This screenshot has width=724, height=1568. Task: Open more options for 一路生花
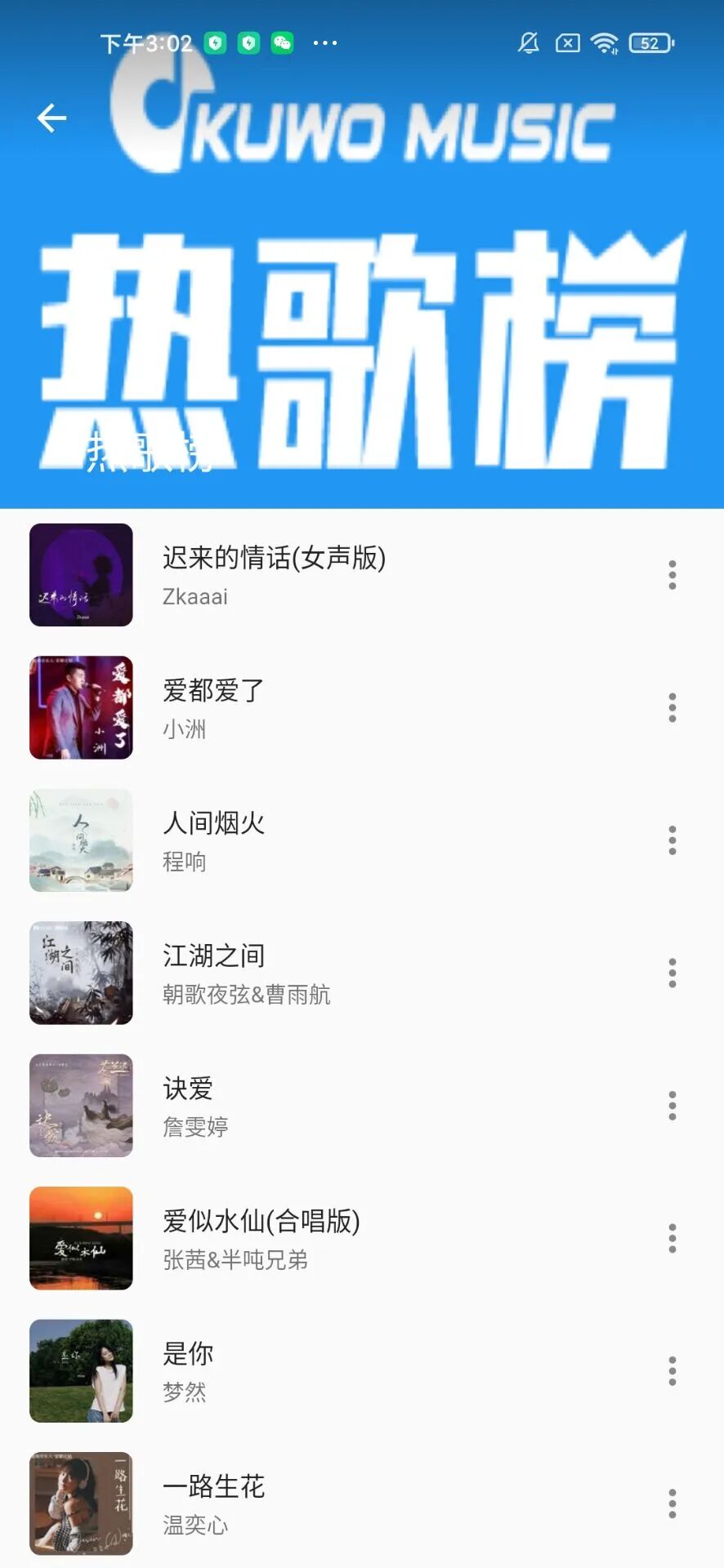pyautogui.click(x=672, y=1503)
